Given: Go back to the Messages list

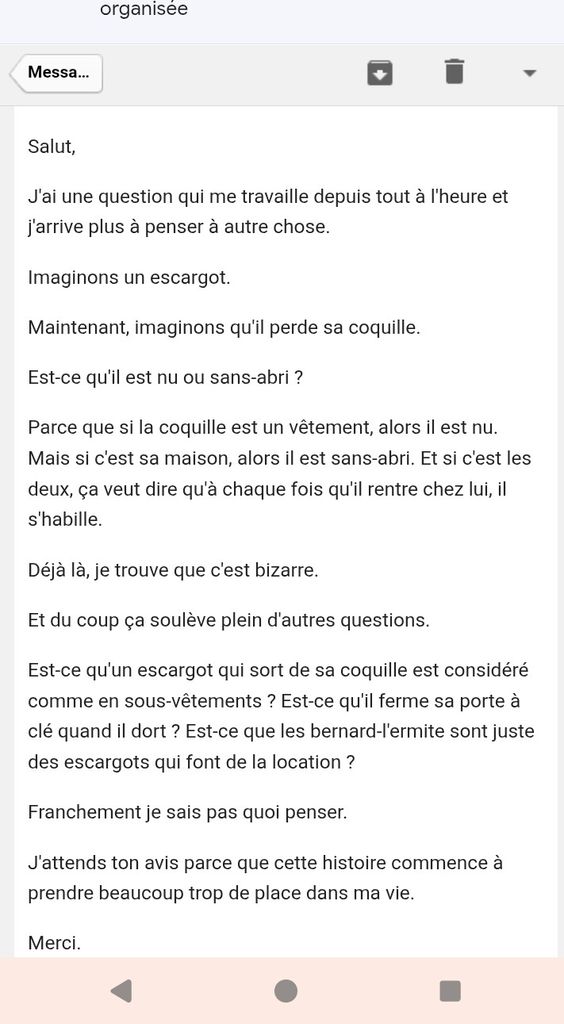Looking at the screenshot, I should point(56,72).
